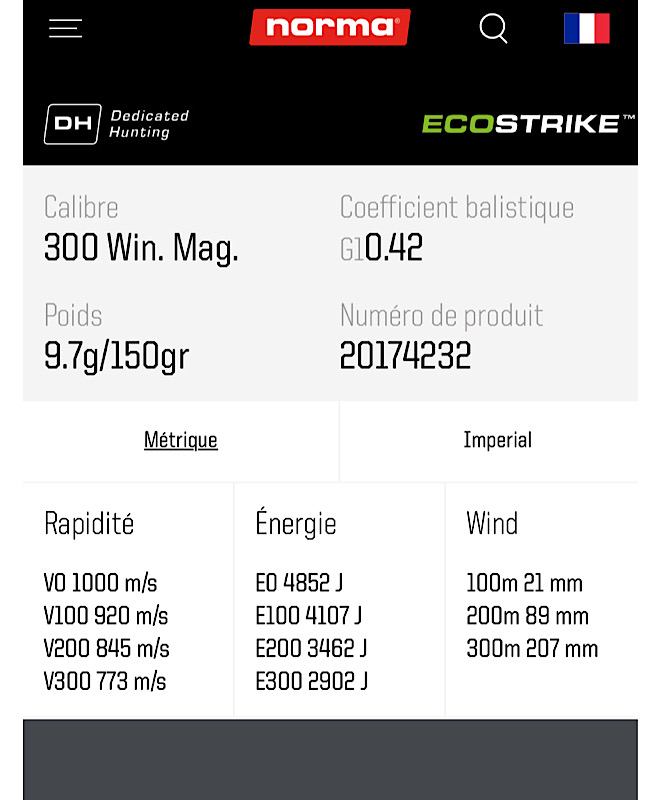This screenshot has height=800, width=660.
Task: Select the Imperial units tab
Action: (497, 440)
